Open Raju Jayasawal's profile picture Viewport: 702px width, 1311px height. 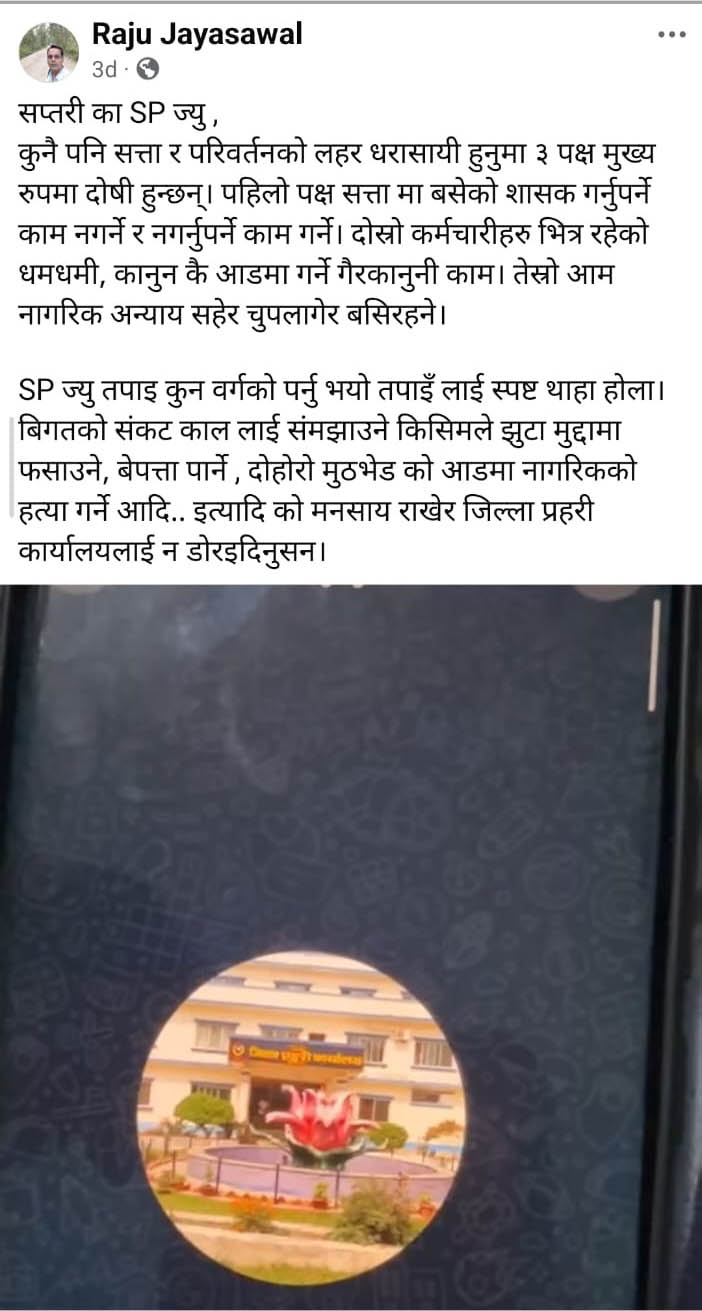[49, 52]
